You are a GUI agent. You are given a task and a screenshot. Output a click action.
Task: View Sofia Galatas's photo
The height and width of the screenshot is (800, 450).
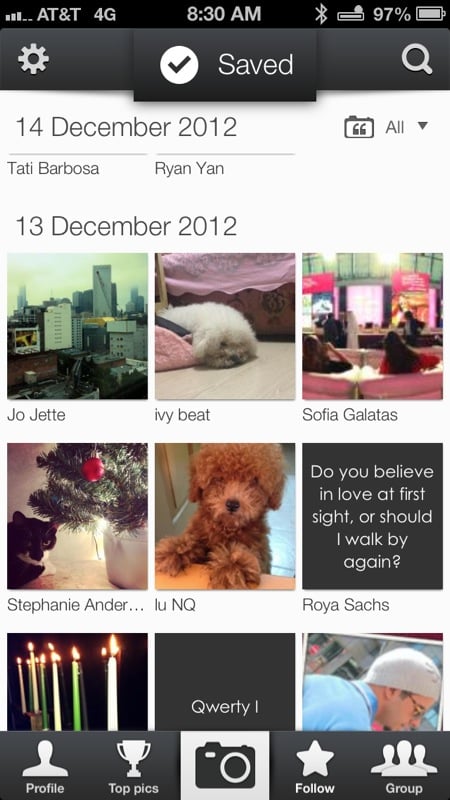pos(372,326)
